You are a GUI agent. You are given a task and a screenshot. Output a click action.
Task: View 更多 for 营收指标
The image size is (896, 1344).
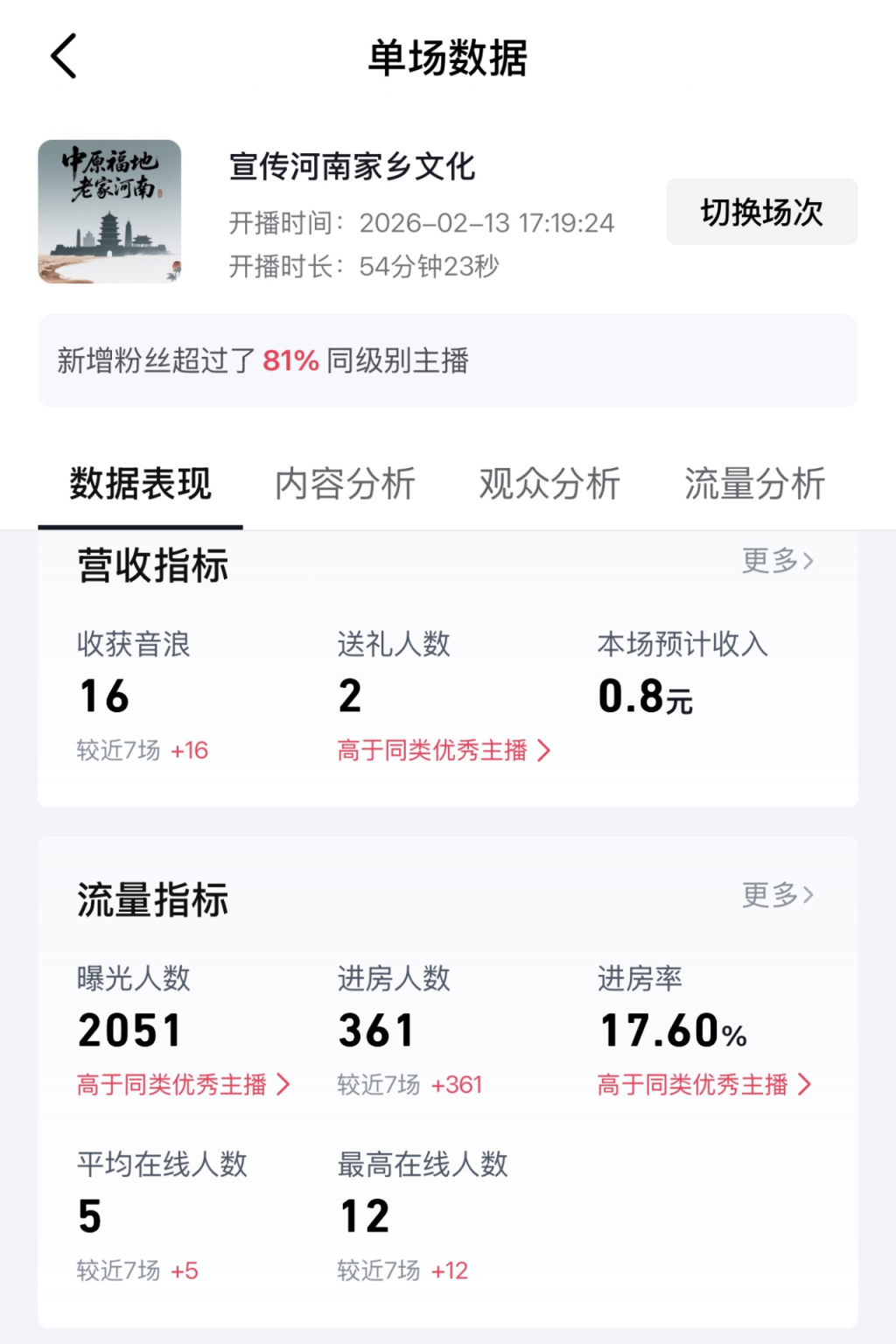(x=777, y=561)
